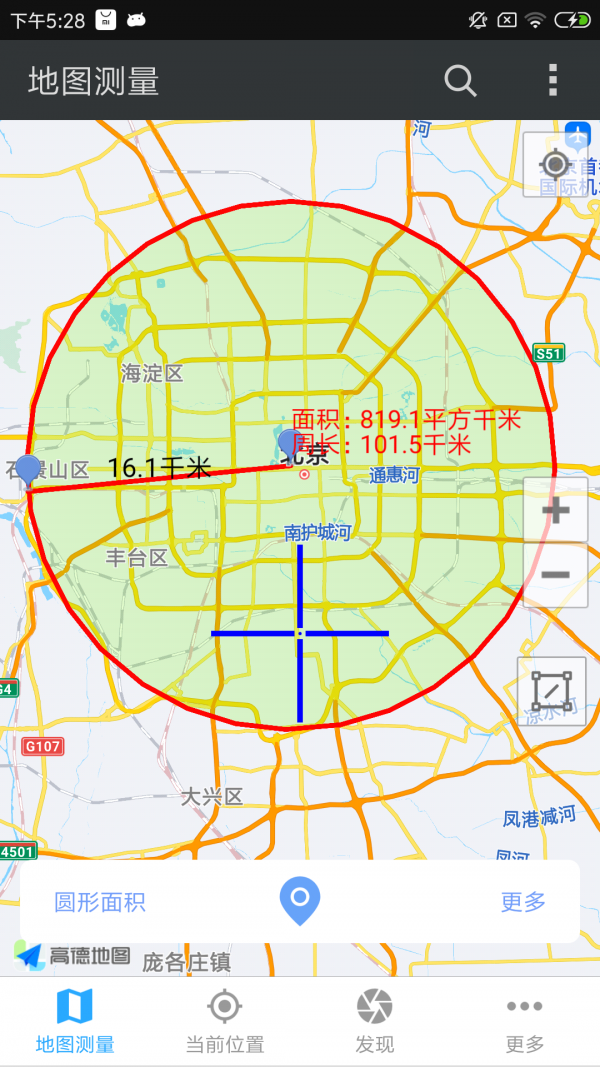The width and height of the screenshot is (600, 1067).
Task: Open the 发现 tab
Action: (x=375, y=1022)
